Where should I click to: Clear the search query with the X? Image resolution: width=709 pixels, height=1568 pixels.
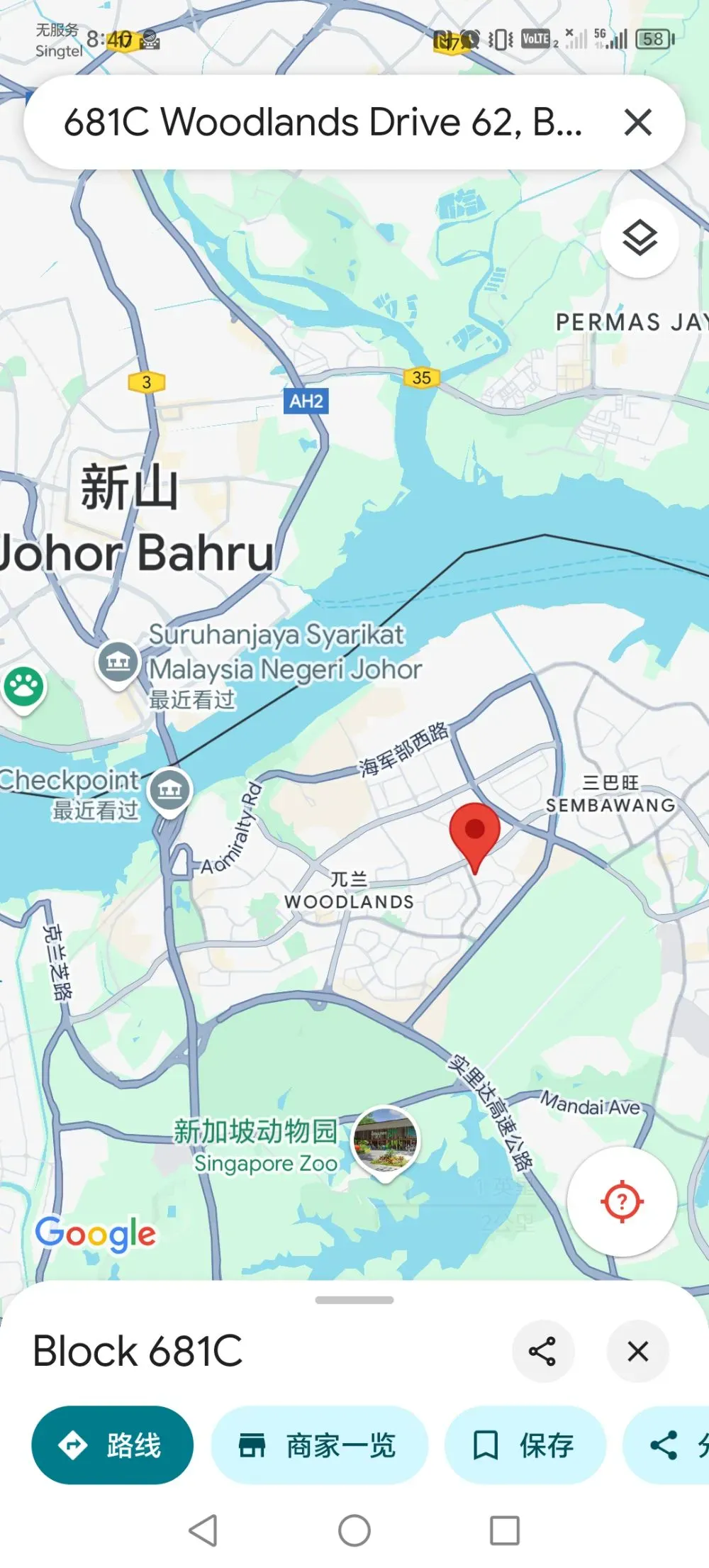click(637, 122)
